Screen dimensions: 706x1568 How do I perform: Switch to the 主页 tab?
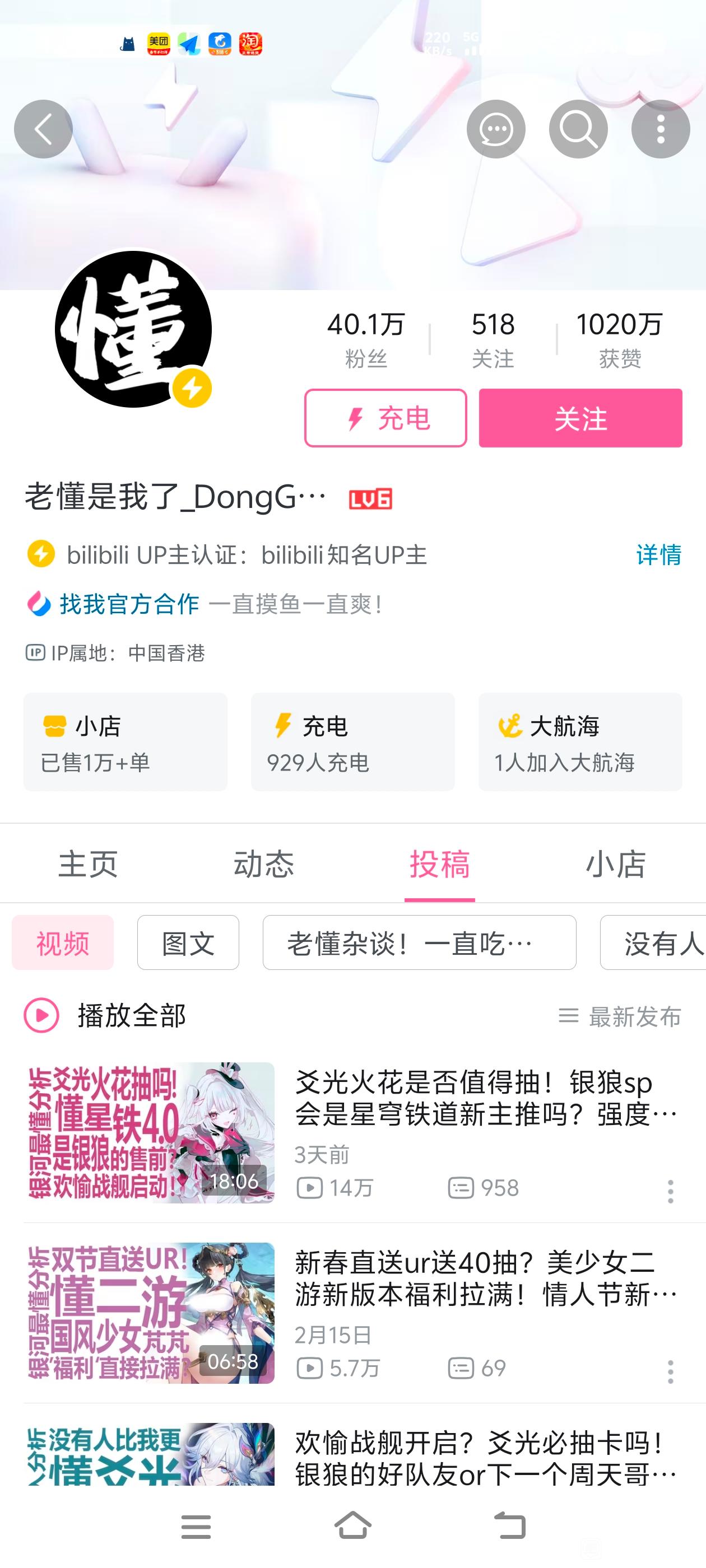tap(89, 864)
